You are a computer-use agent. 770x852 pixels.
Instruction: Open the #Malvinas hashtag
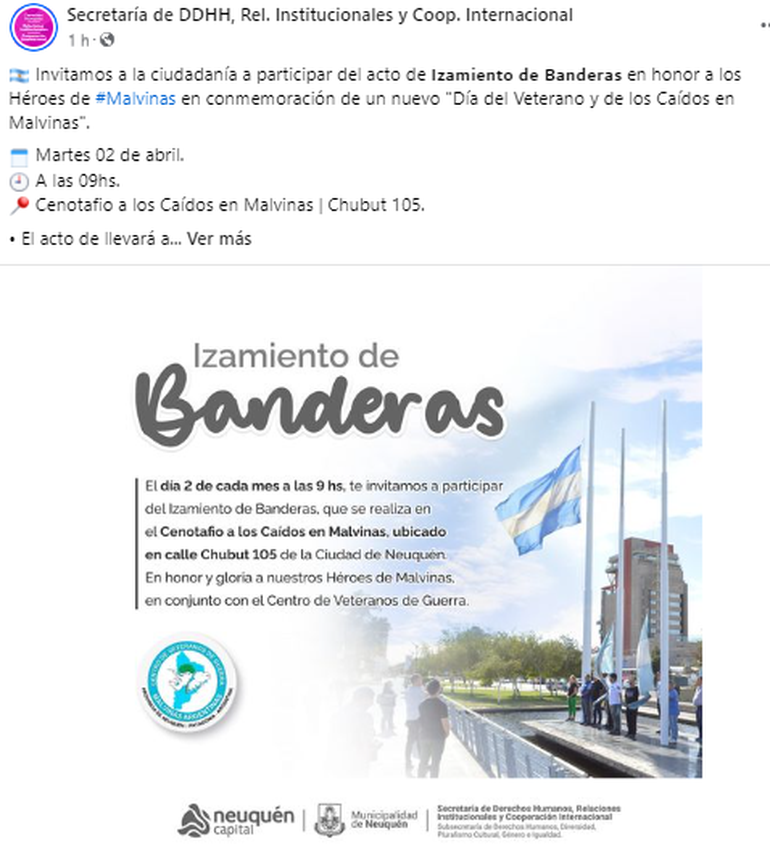pos(136,99)
